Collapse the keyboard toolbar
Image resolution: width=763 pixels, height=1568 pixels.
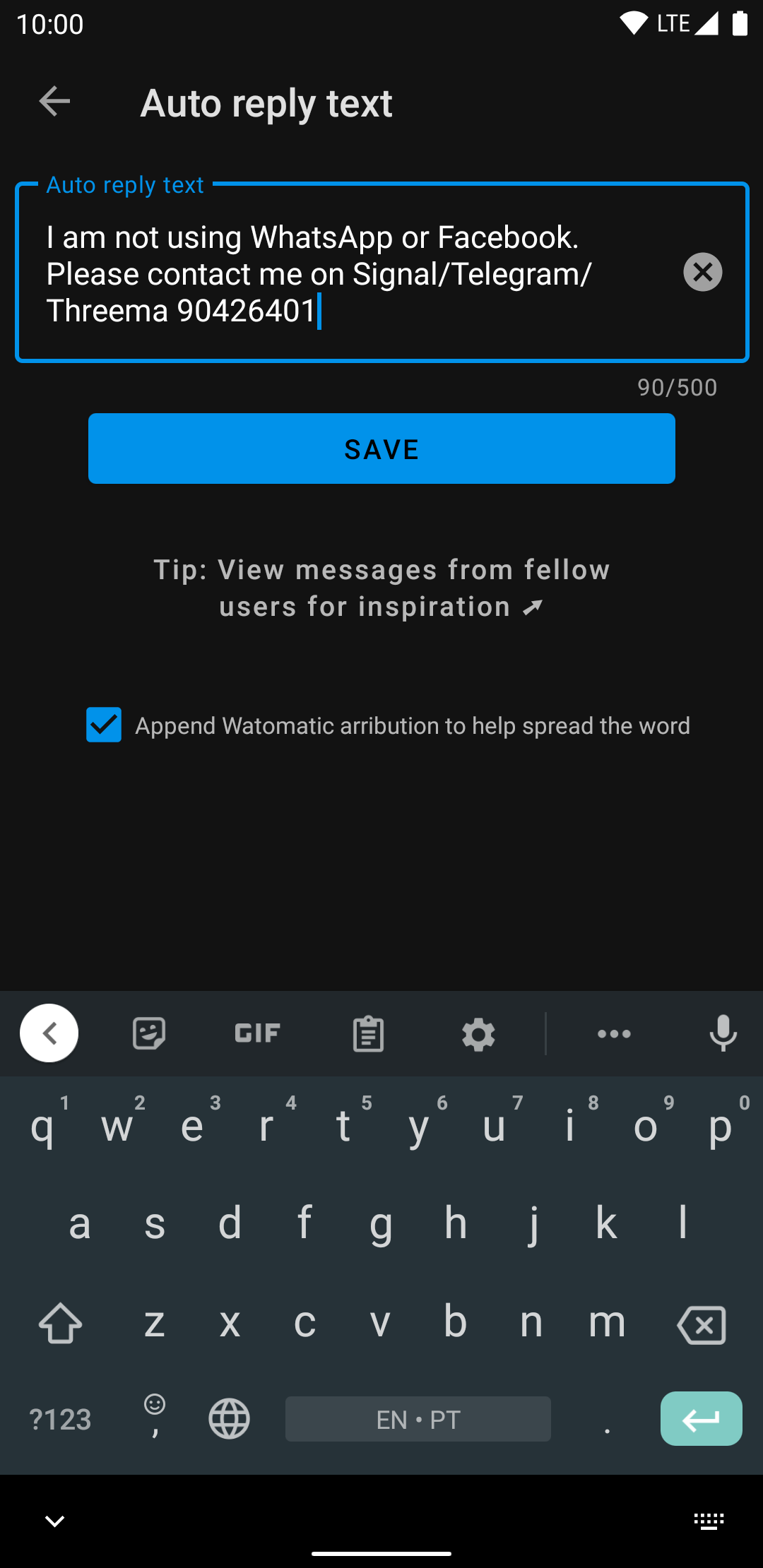click(x=49, y=1033)
